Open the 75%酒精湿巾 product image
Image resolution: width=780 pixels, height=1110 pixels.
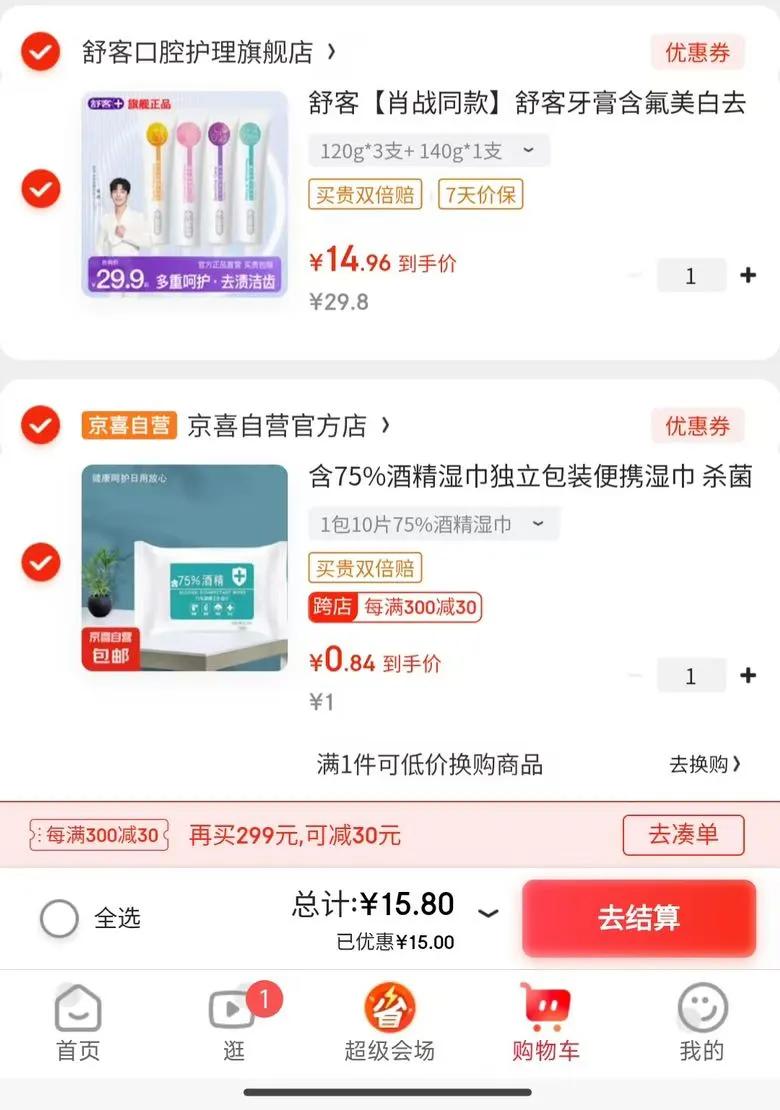pyautogui.click(x=185, y=568)
